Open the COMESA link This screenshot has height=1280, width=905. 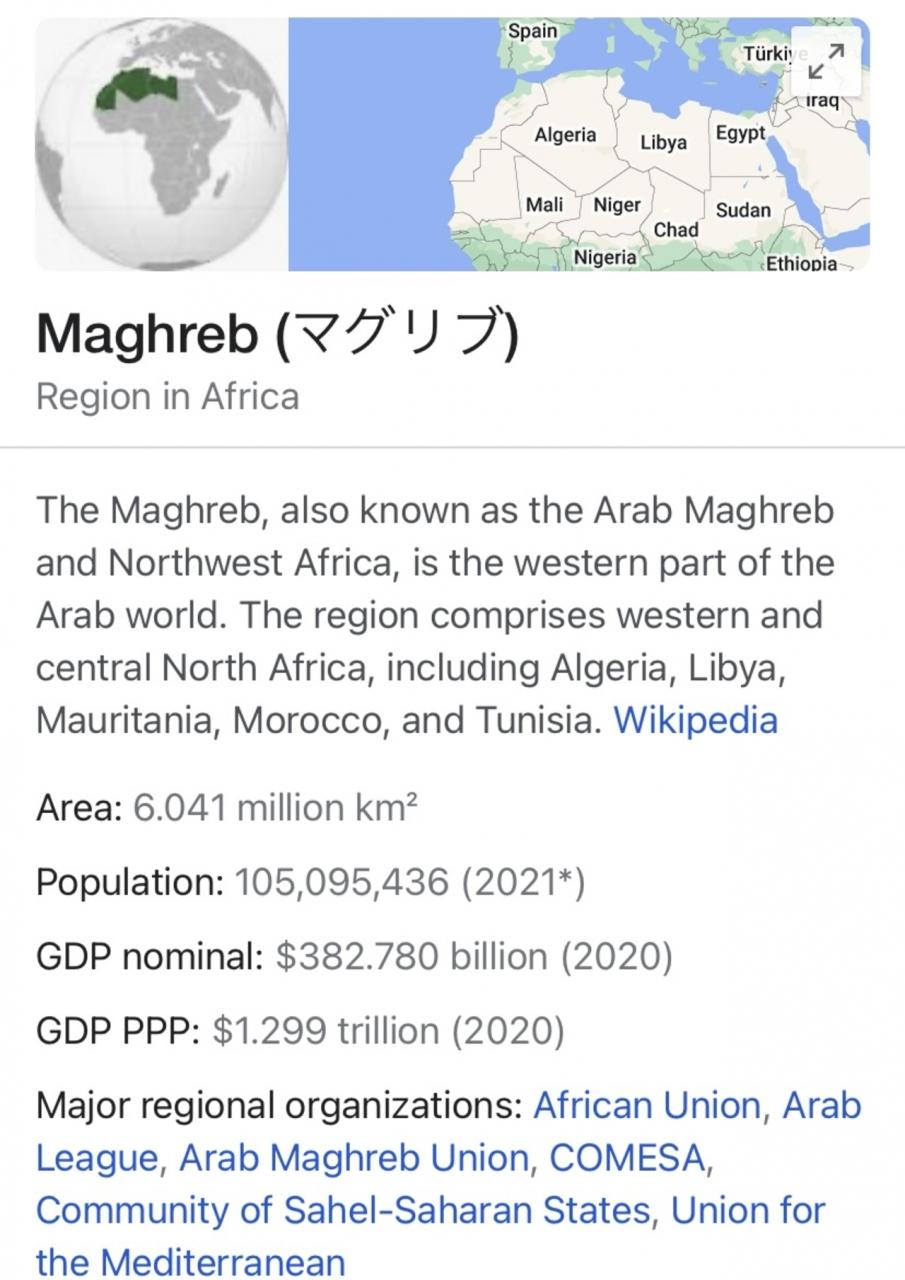point(628,1158)
